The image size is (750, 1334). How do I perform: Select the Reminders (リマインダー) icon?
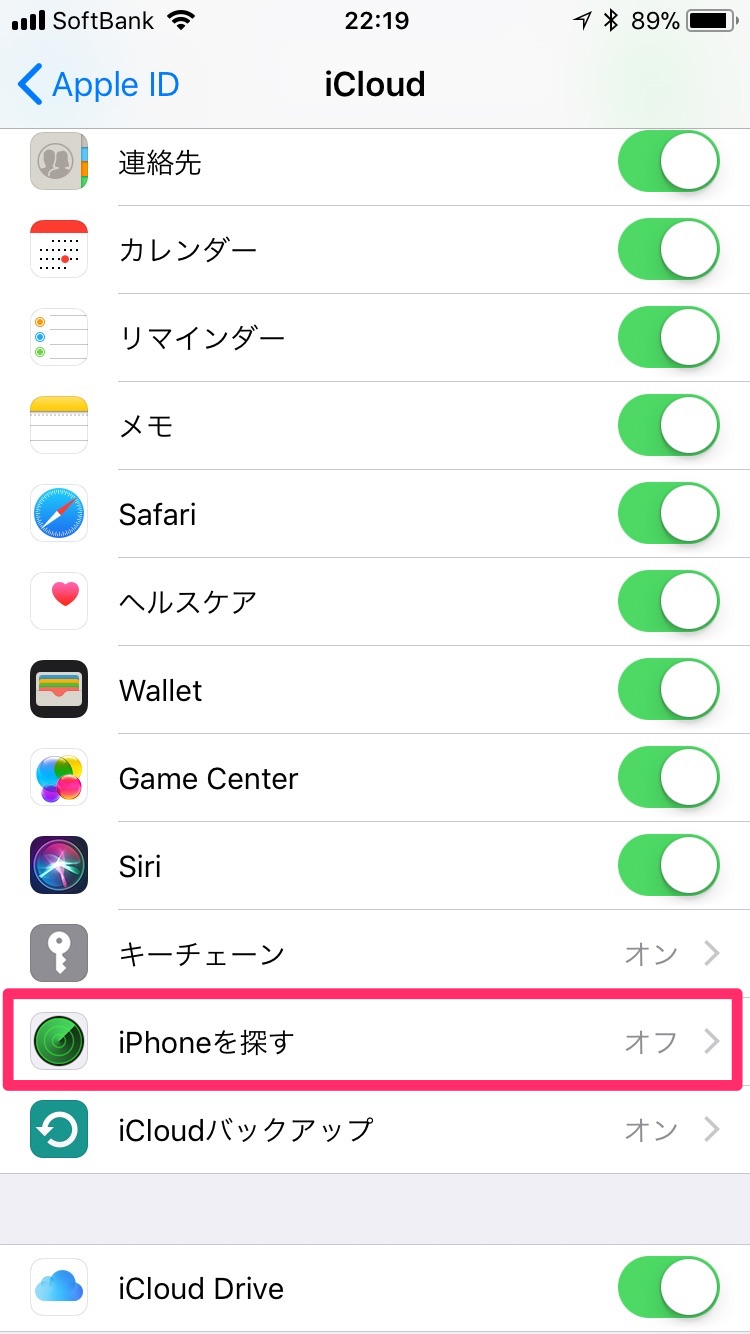(57, 336)
